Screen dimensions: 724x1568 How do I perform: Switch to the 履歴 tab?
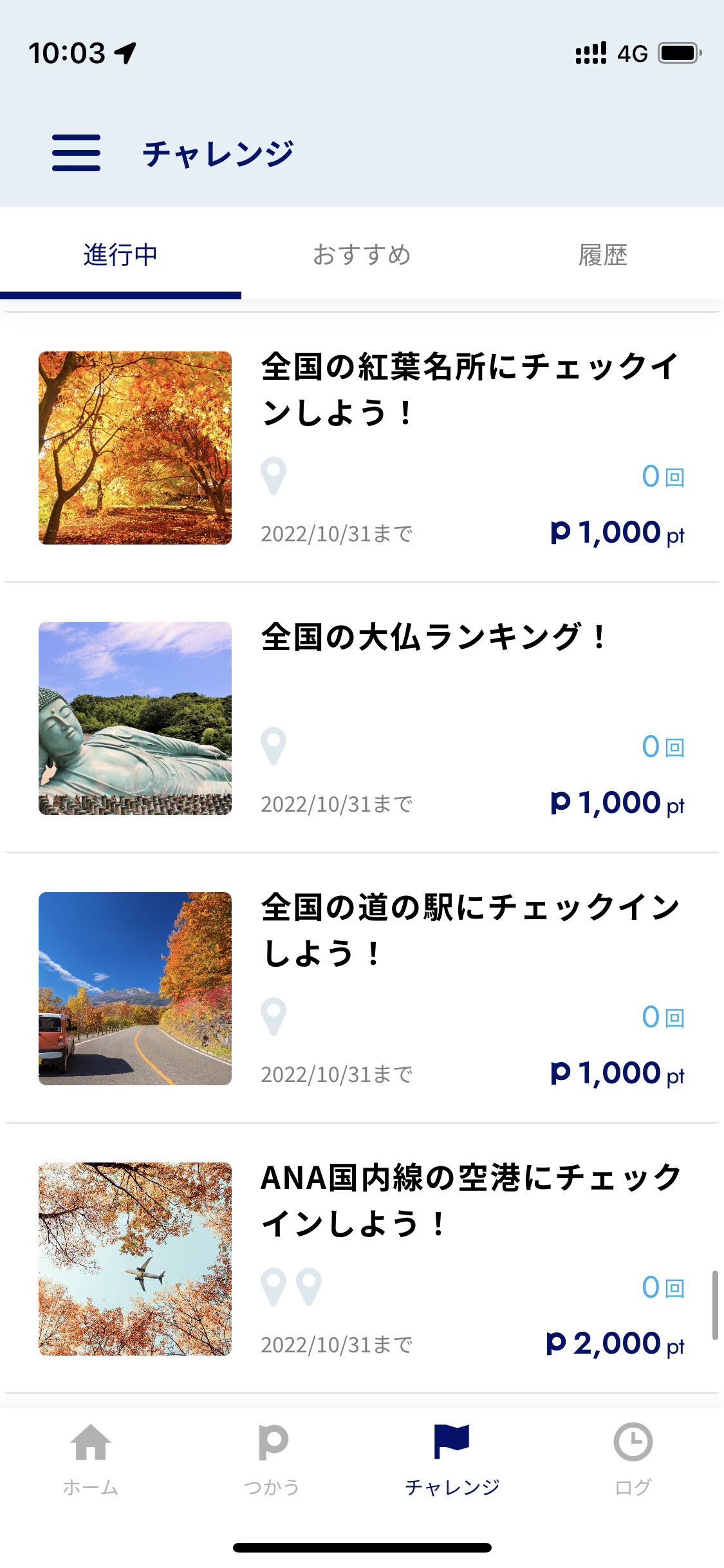click(x=602, y=255)
